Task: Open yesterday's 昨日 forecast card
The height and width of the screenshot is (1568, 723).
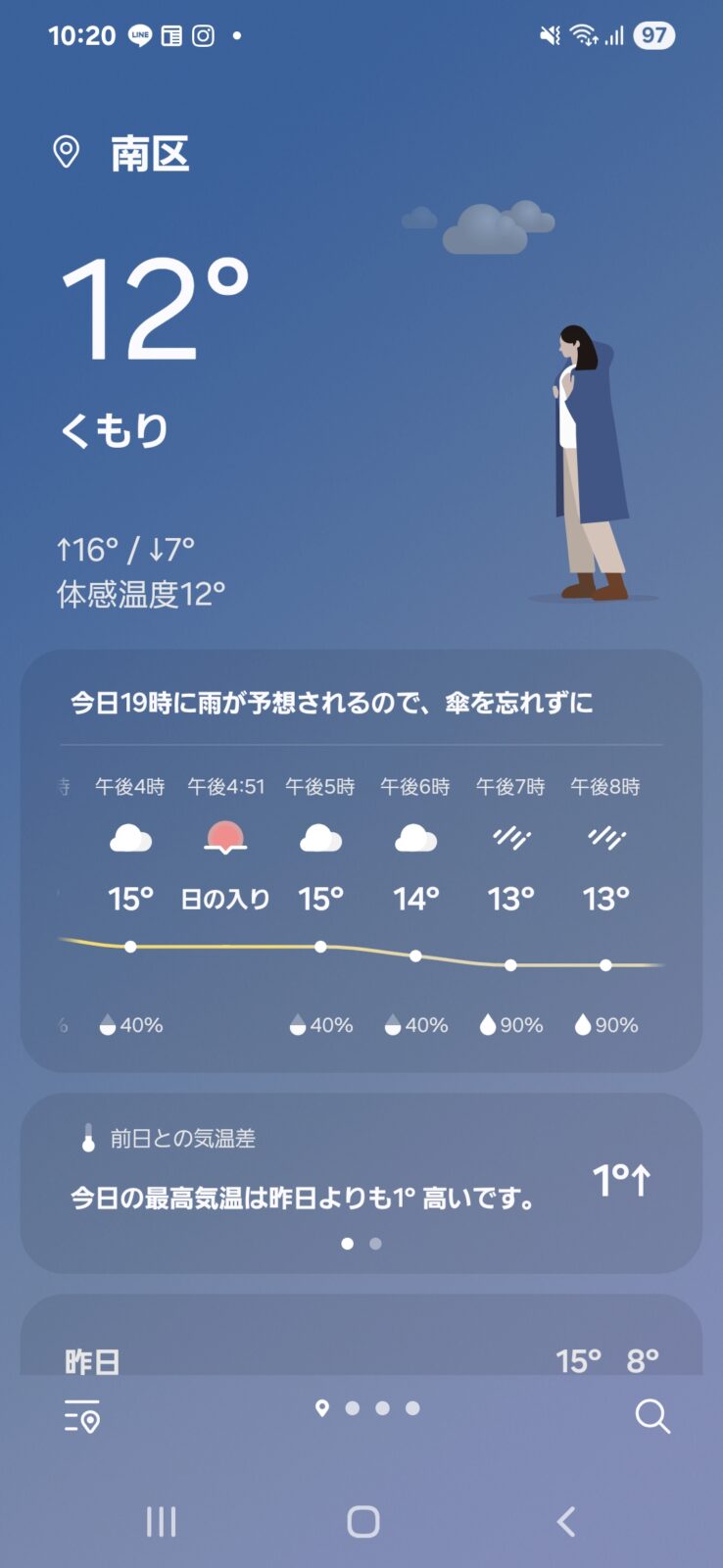Action: pyautogui.click(x=361, y=1347)
